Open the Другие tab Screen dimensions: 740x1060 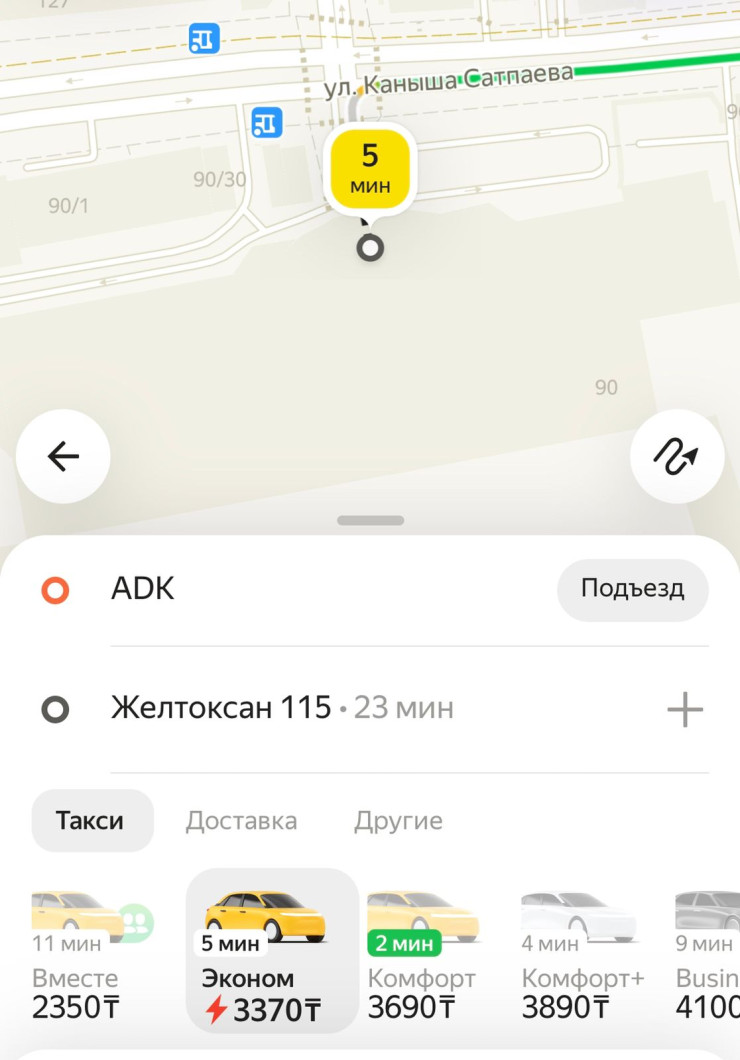coord(398,821)
